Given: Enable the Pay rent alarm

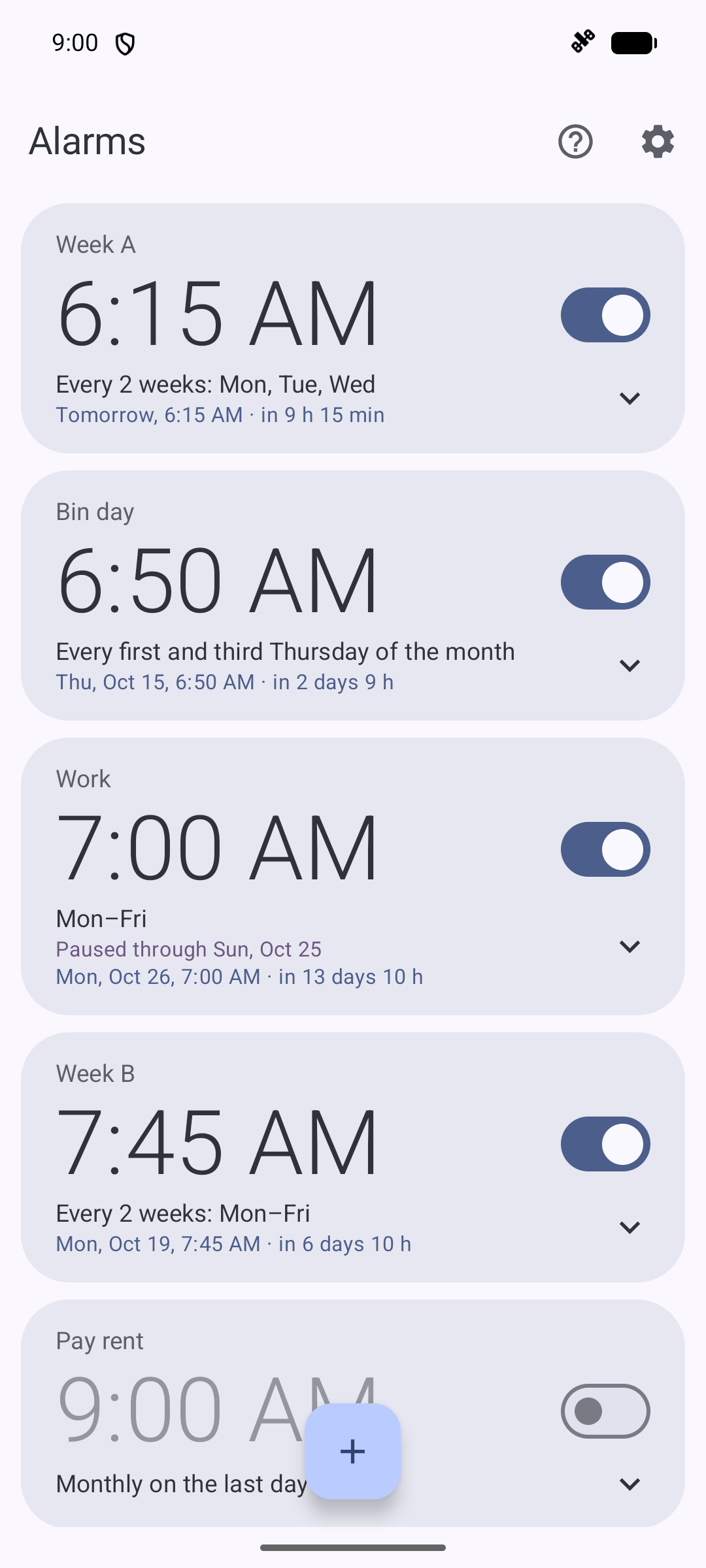Looking at the screenshot, I should point(605,1411).
